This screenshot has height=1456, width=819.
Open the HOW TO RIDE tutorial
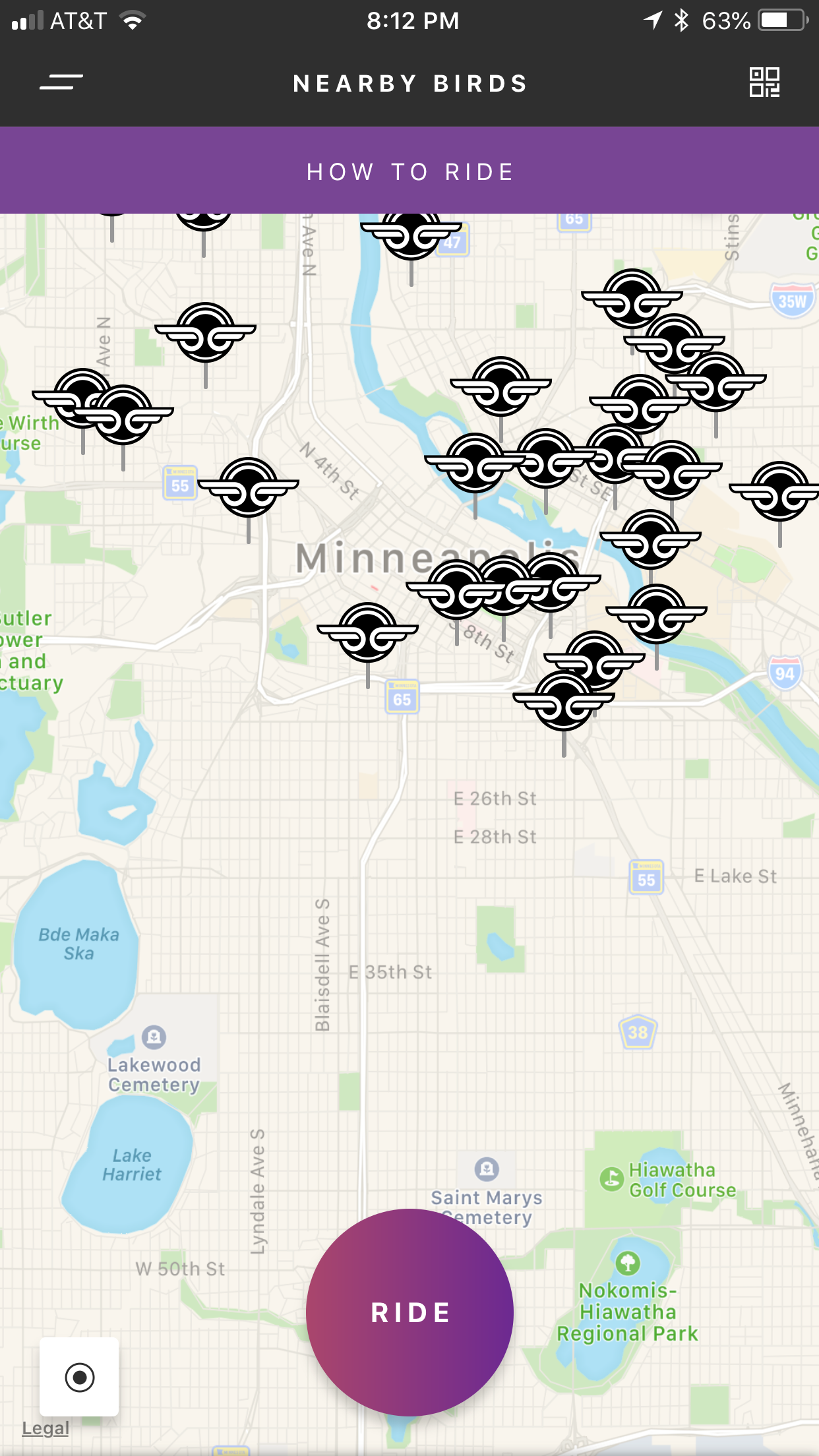[409, 170]
